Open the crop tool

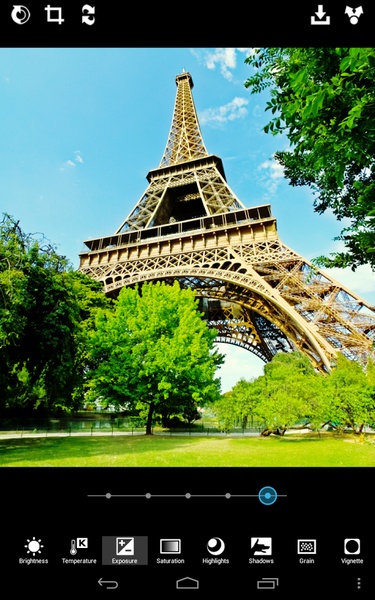coord(54,15)
